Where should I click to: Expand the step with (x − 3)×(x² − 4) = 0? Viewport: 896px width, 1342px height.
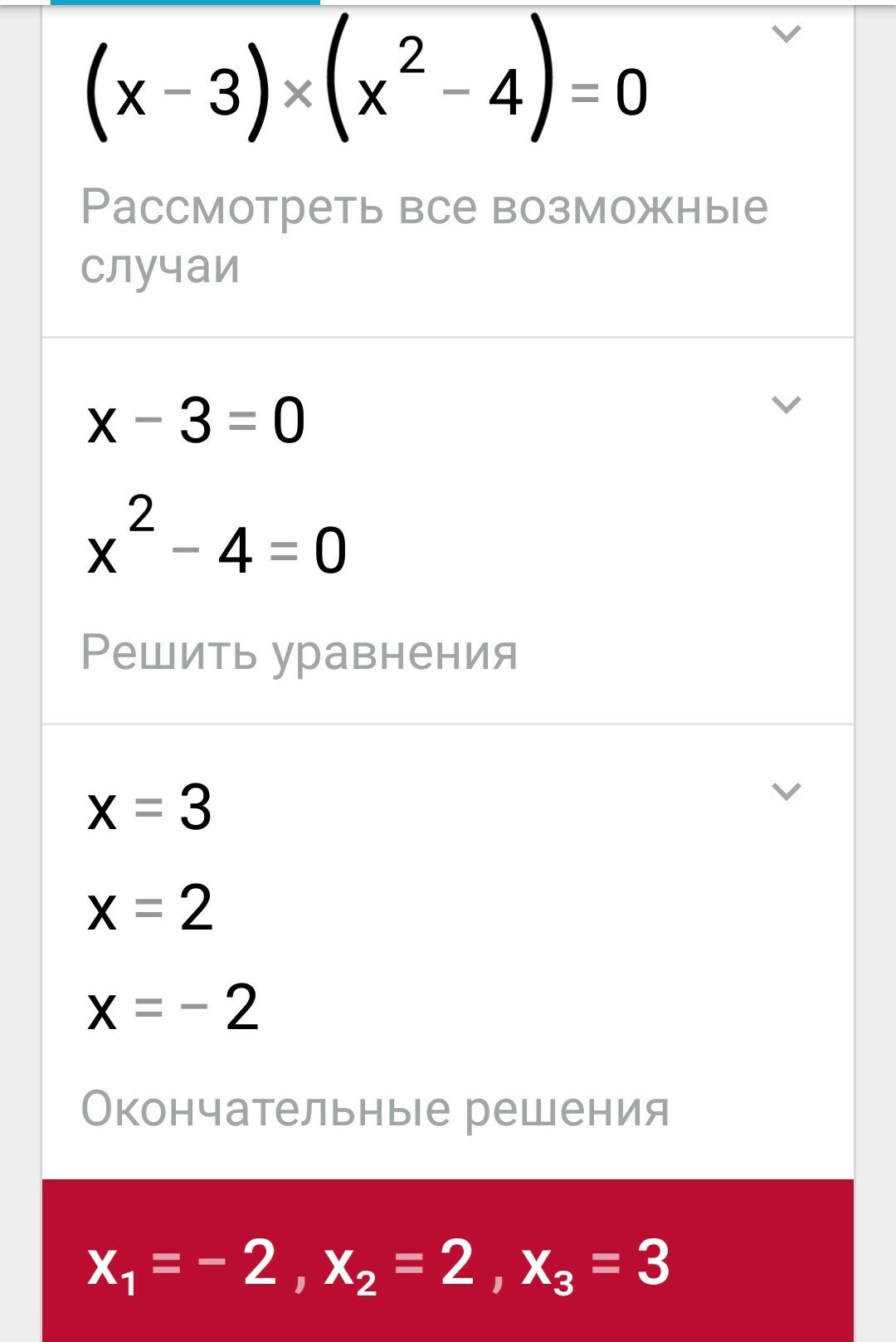[786, 35]
